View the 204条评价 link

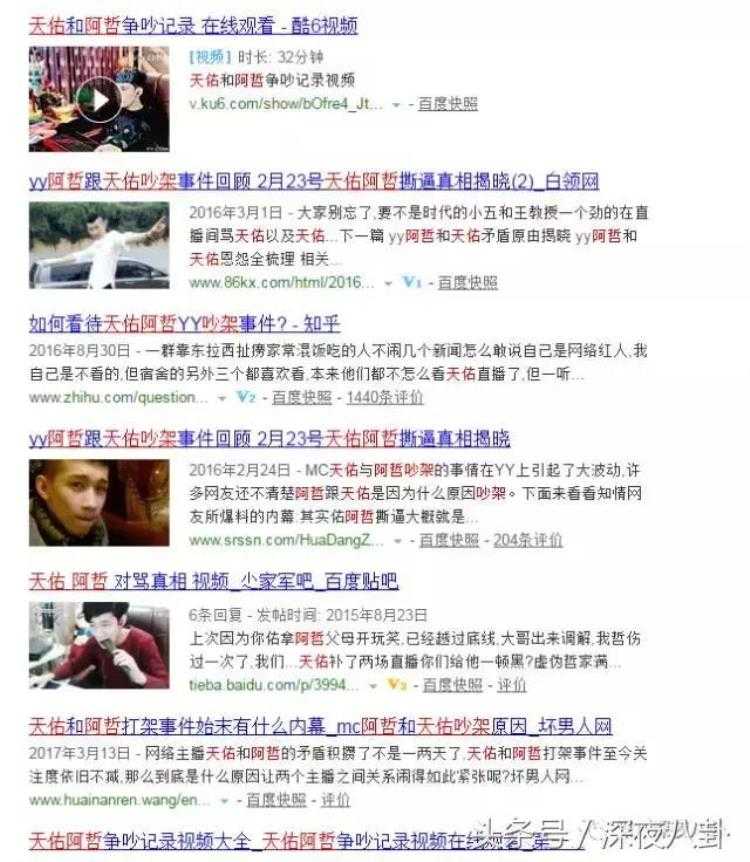[527, 540]
